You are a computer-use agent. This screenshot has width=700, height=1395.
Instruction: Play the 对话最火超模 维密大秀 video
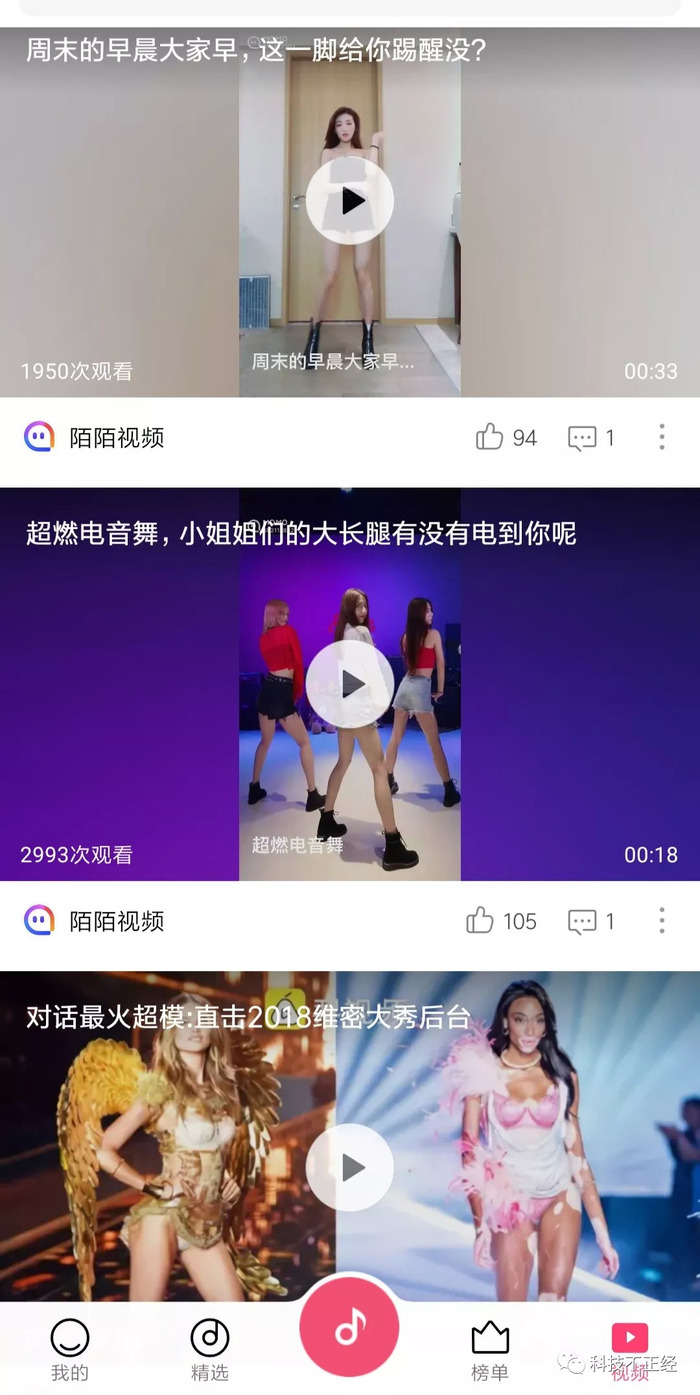pos(349,1167)
